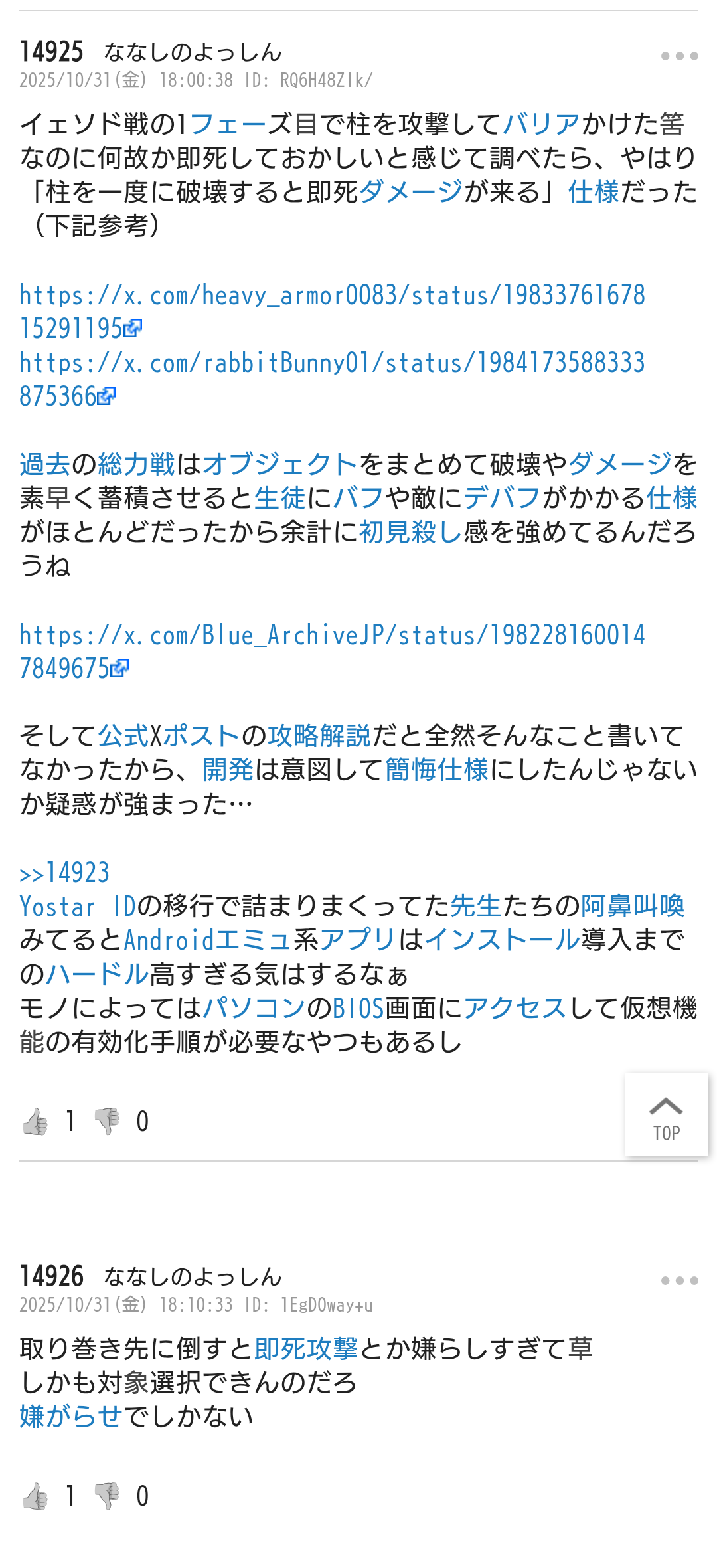The height and width of the screenshot is (1568, 717).
Task: Tap the TOP button to return upward
Action: (666, 1115)
